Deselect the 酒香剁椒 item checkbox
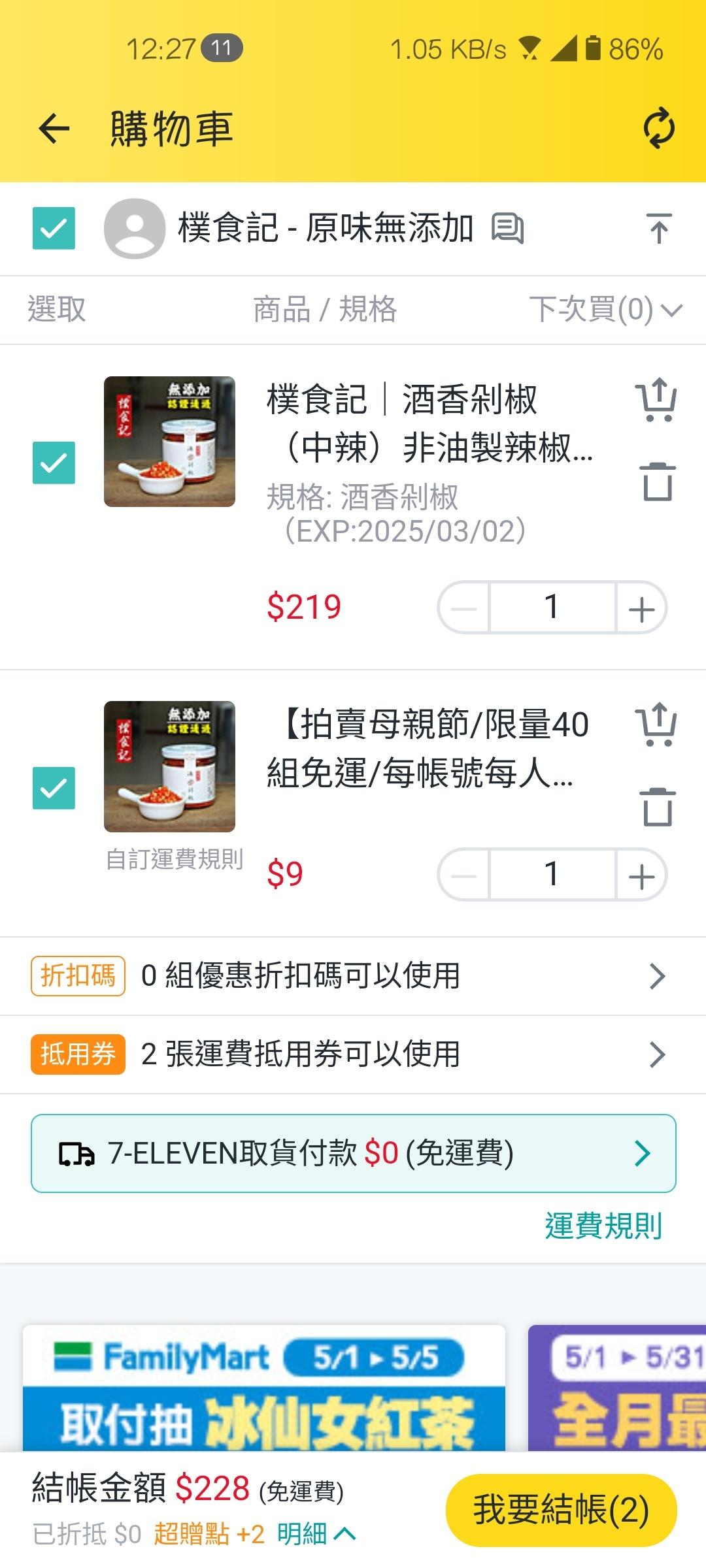The width and height of the screenshot is (706, 1568). coord(54,463)
